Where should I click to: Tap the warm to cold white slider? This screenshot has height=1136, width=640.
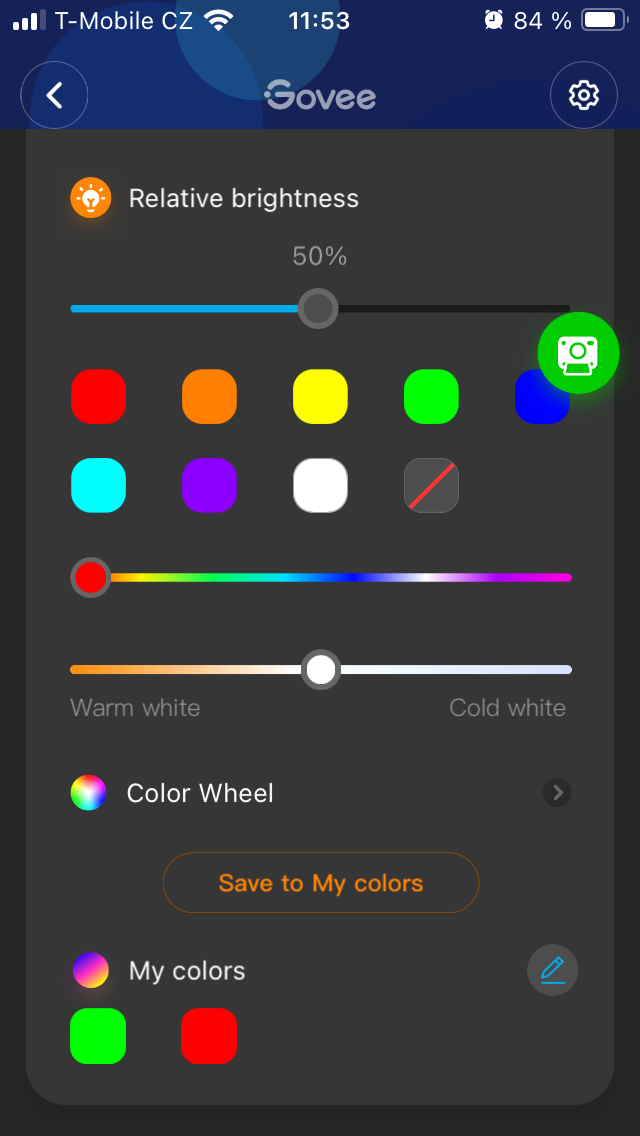pos(320,669)
